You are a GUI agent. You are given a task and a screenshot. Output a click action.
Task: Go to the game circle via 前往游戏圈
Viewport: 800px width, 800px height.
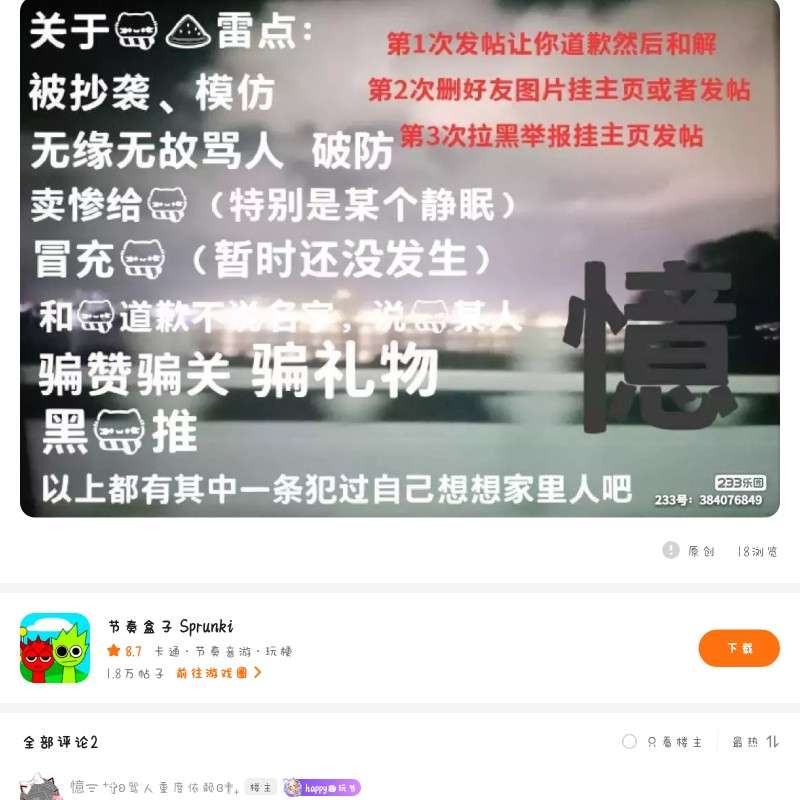point(218,673)
